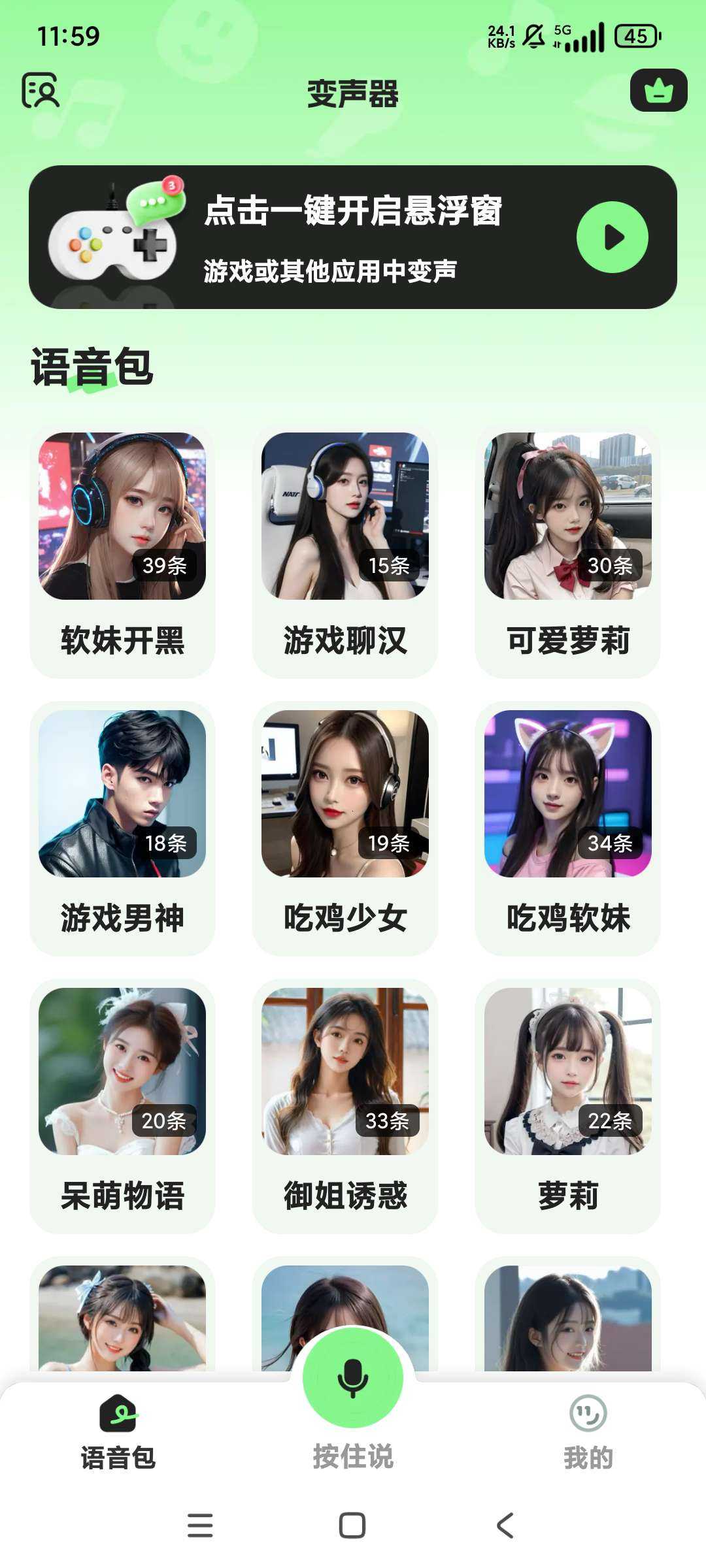The height and width of the screenshot is (1568, 706).
Task: Go back using the system back button
Action: tap(505, 1526)
